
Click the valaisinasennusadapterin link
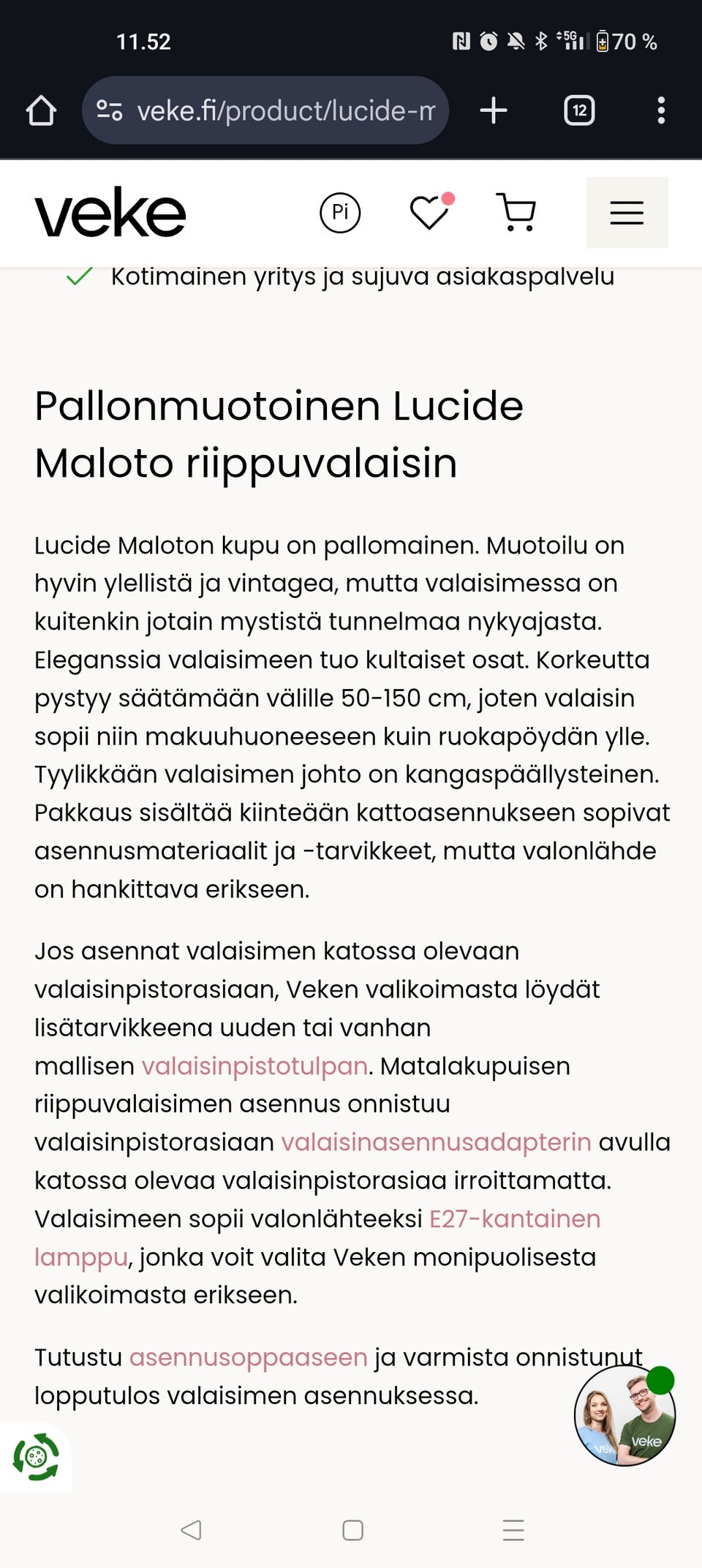pyautogui.click(x=435, y=1142)
